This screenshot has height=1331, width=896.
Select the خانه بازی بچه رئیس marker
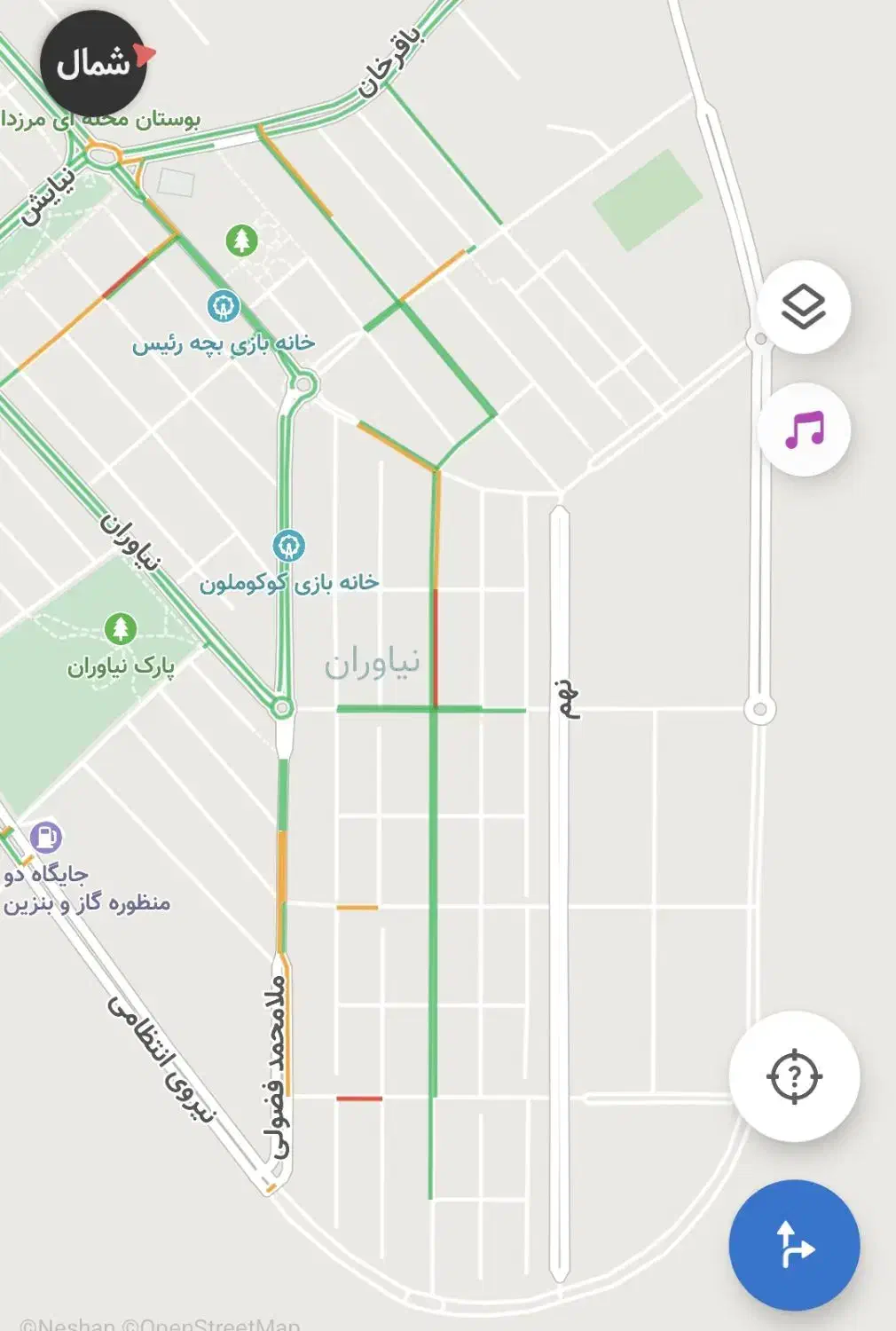224,307
